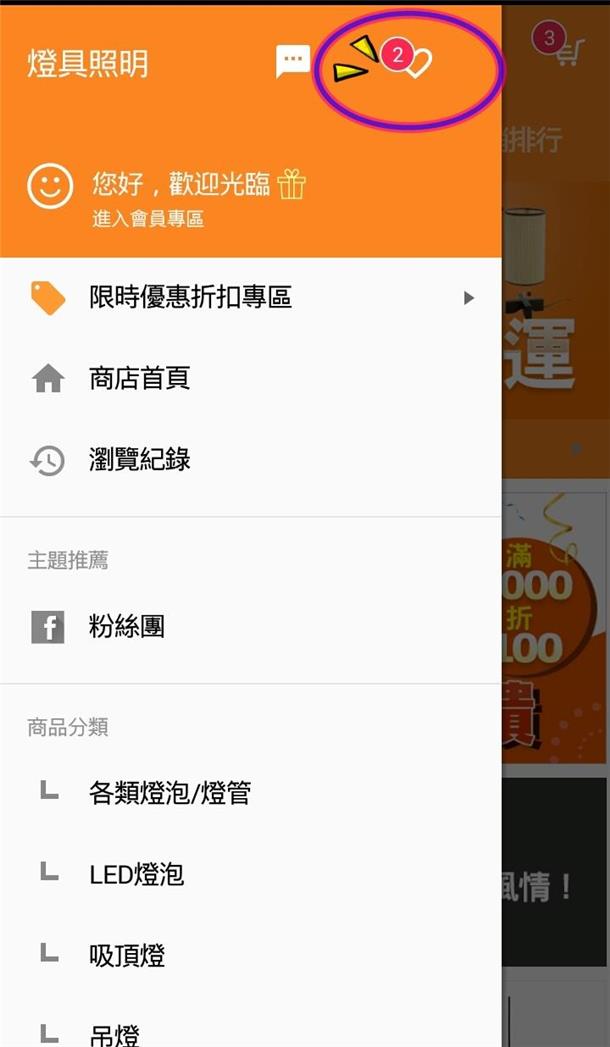Select 吸頂燈 category
The width and height of the screenshot is (610, 1047).
[126, 956]
